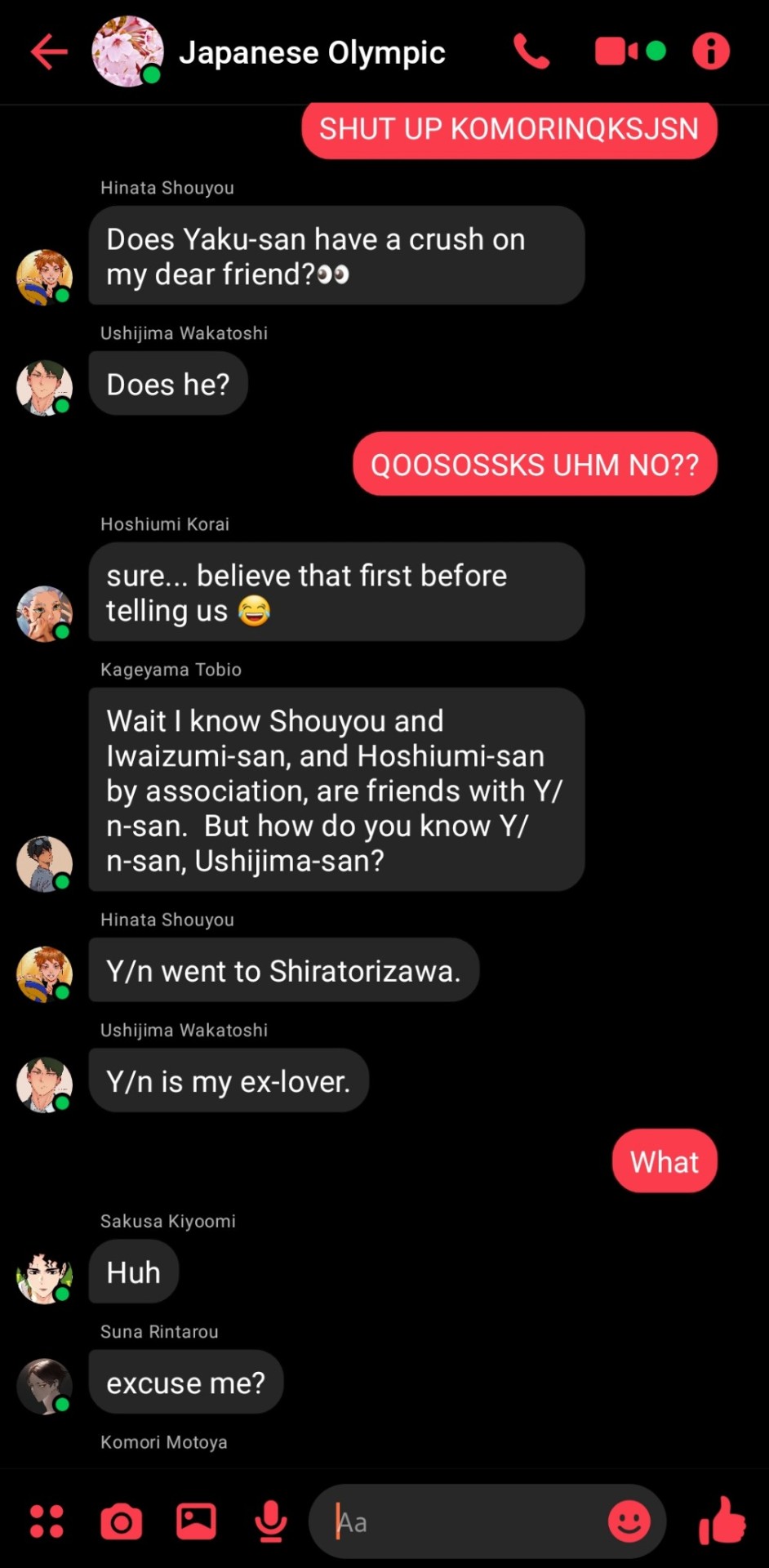View Kageyama Tobio's profile picture
This screenshot has width=769, height=1568.
pos(44,863)
